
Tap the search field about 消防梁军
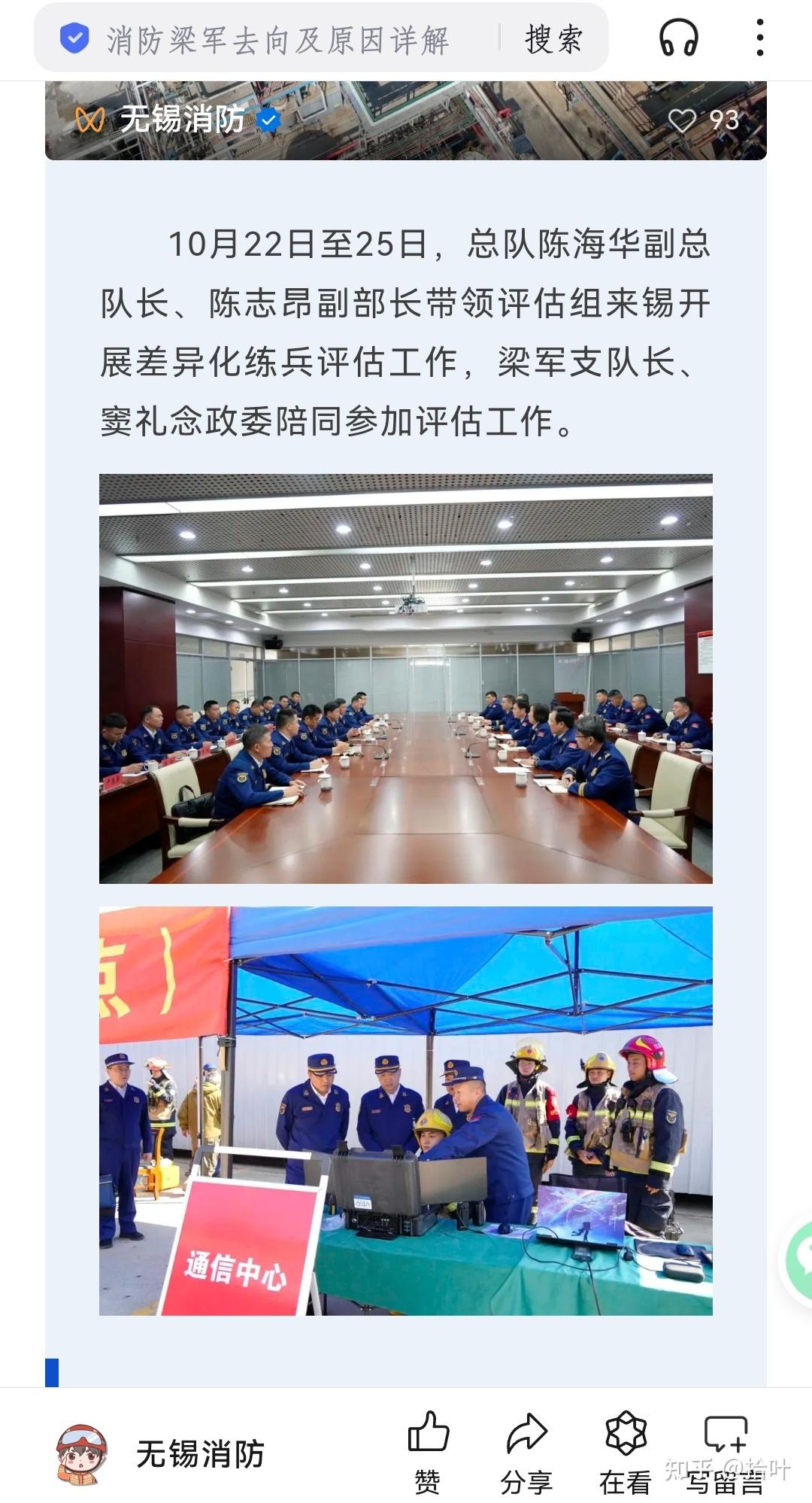(278, 39)
